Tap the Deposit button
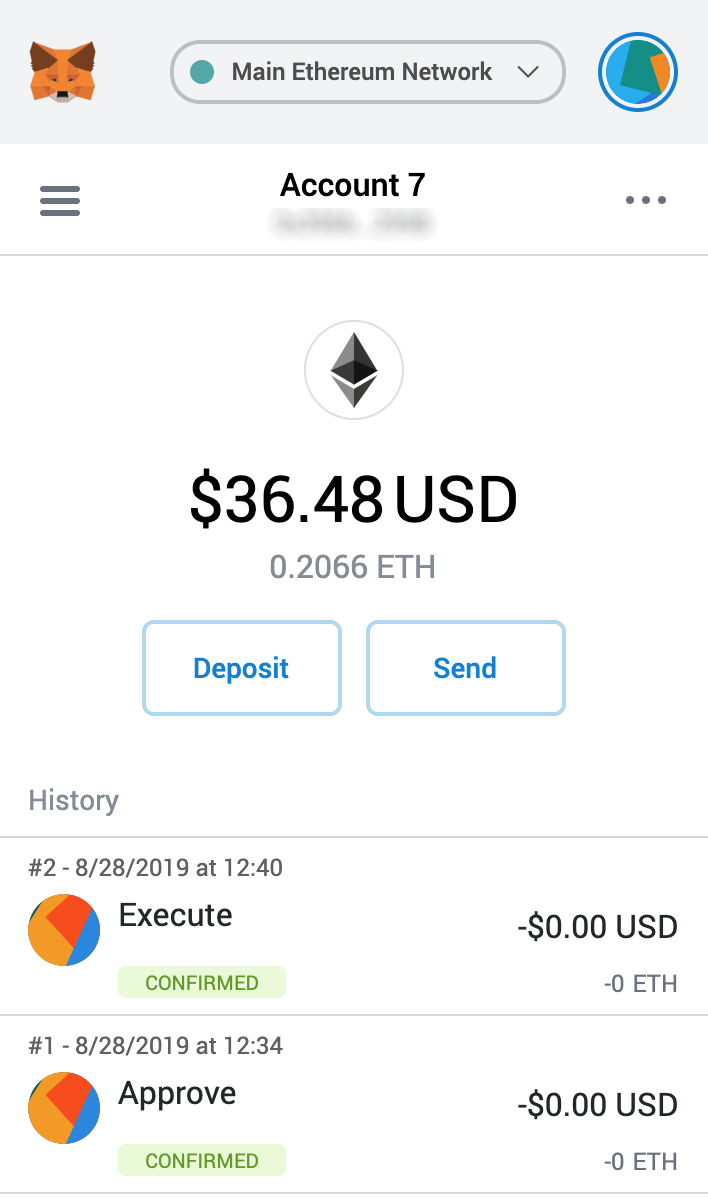This screenshot has width=708, height=1198. click(241, 668)
